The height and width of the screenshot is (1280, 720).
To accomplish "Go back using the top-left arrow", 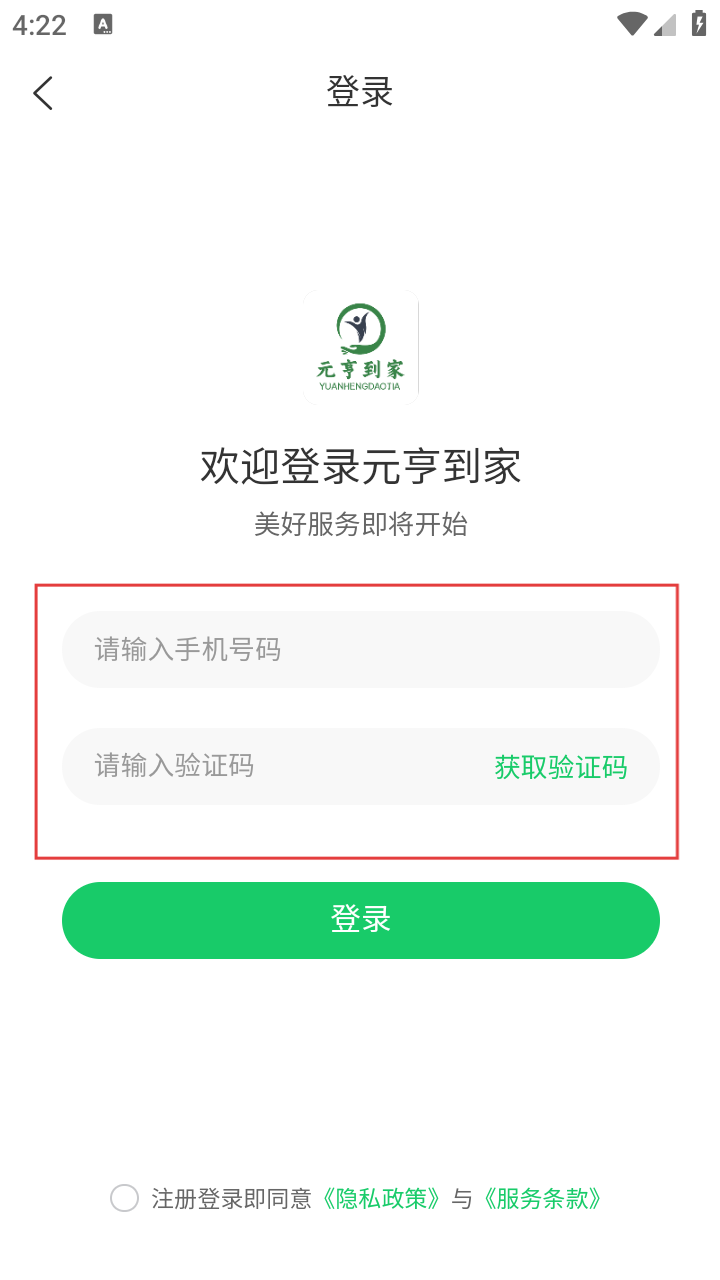I will 42,93.
